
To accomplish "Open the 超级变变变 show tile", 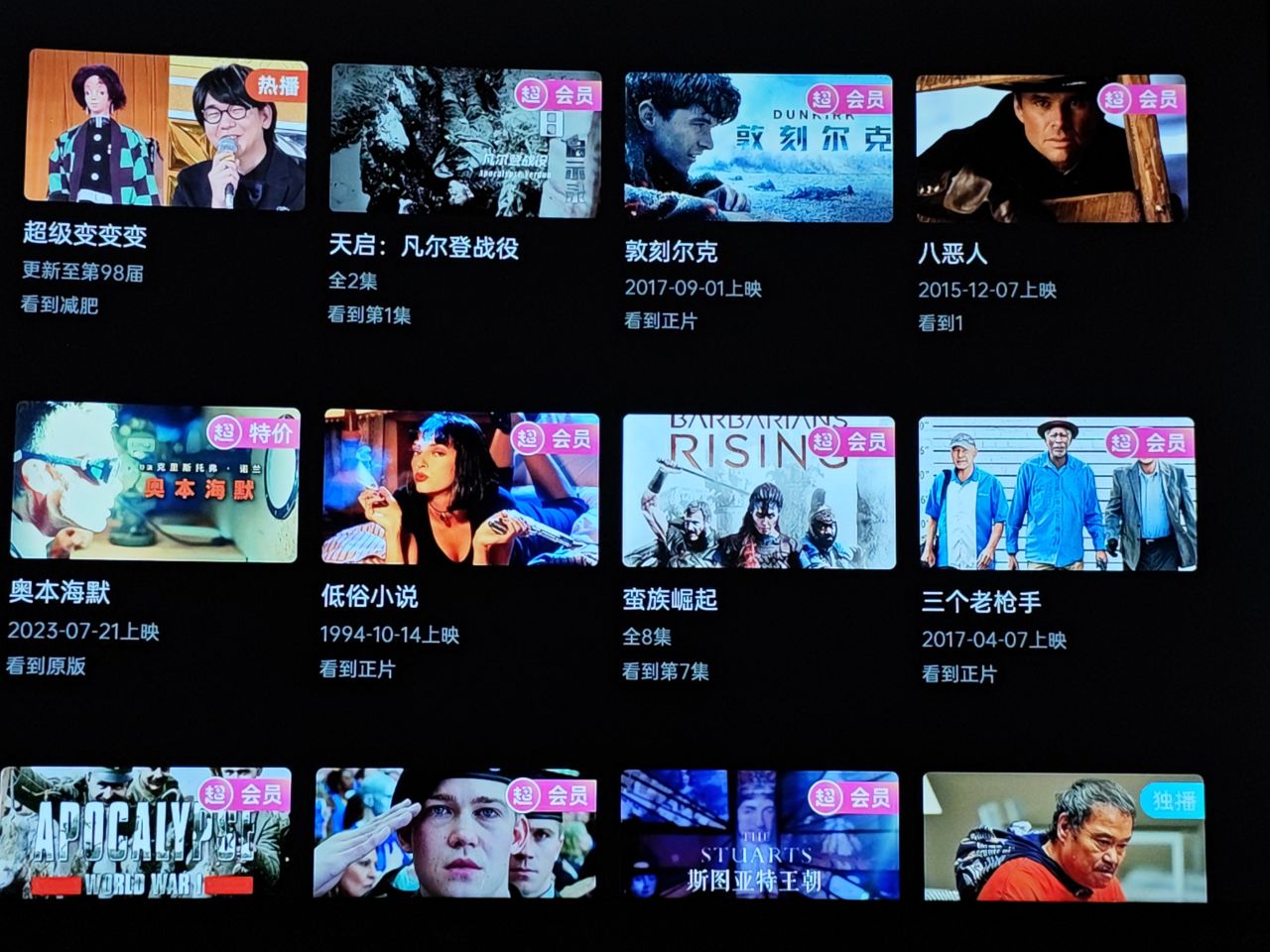I will point(165,131).
